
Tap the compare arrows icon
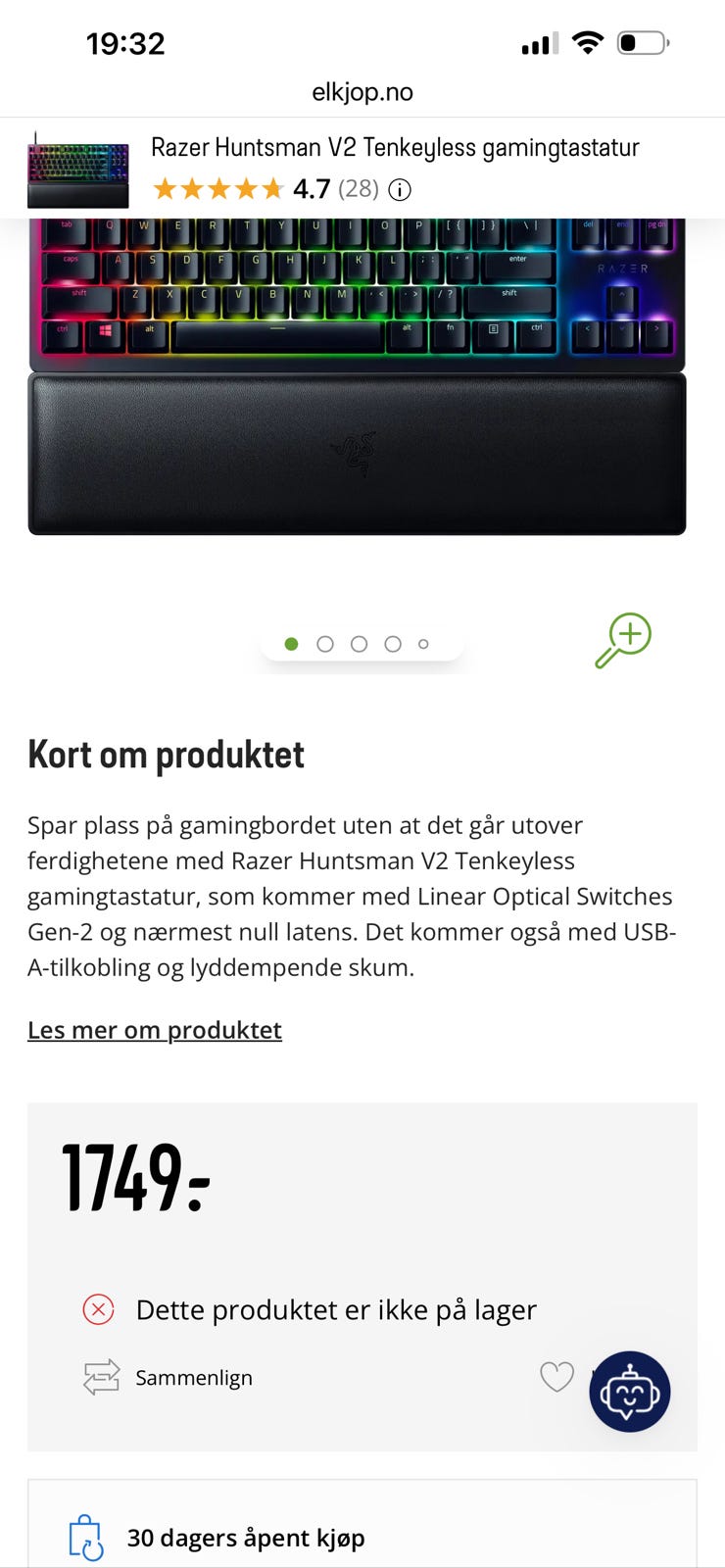coord(100,1377)
